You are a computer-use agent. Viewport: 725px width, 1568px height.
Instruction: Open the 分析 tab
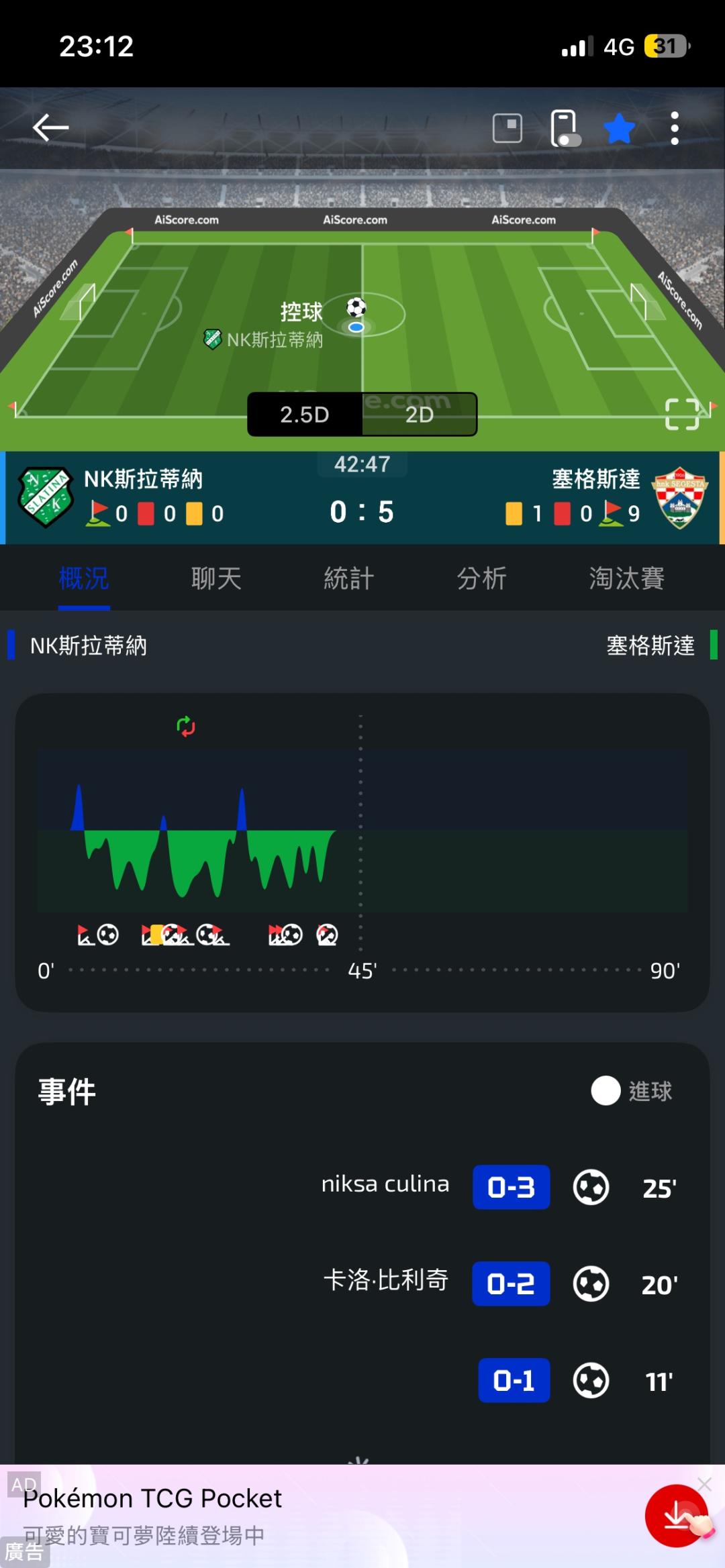pos(481,578)
